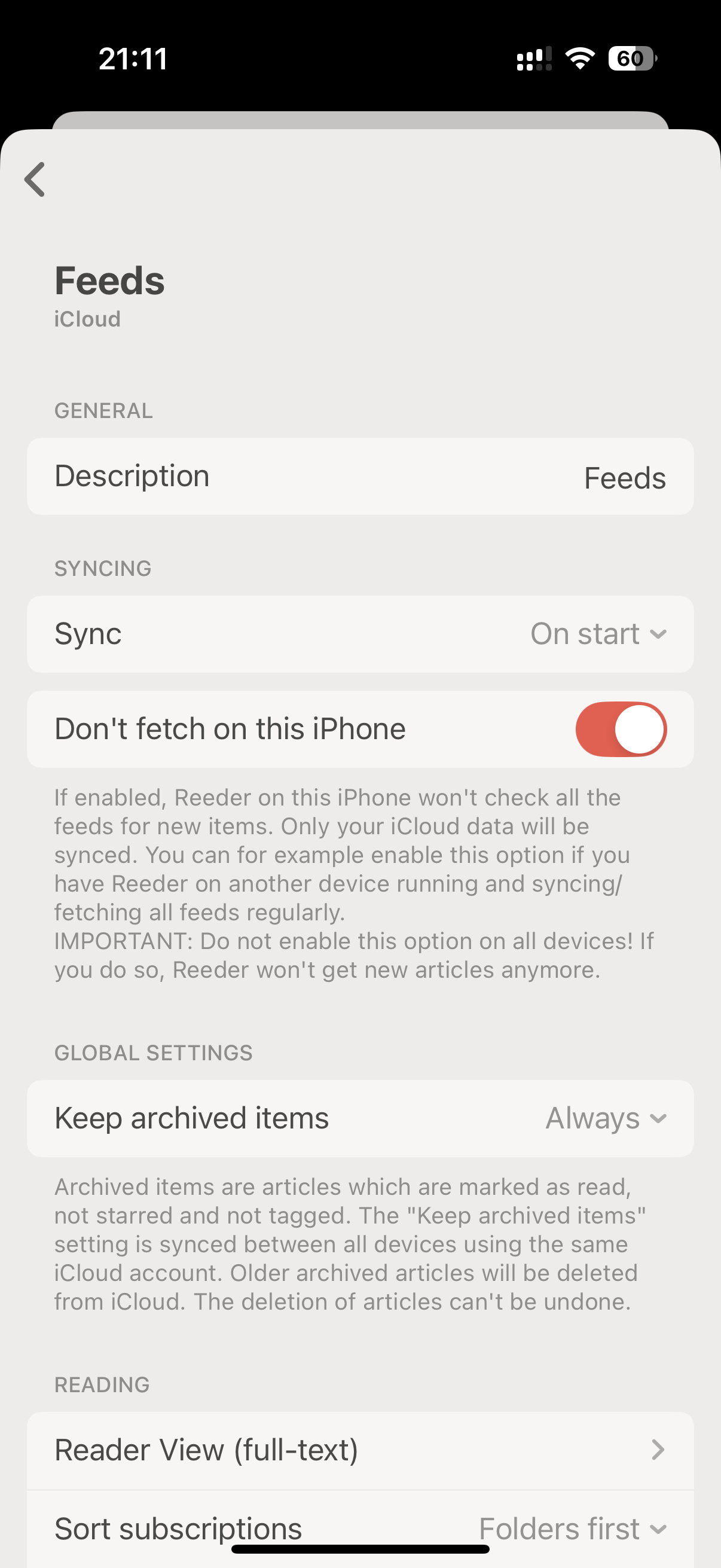This screenshot has width=721, height=1568.
Task: Go back using the back arrow
Action: point(35,179)
